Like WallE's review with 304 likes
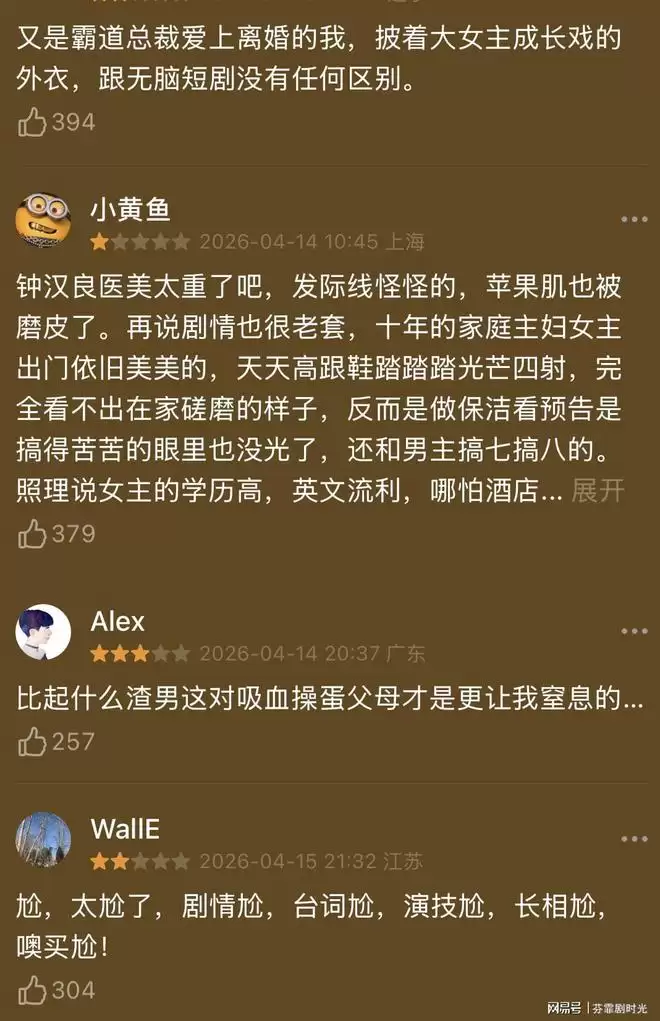Image resolution: width=660 pixels, height=1021 pixels. click(33, 990)
